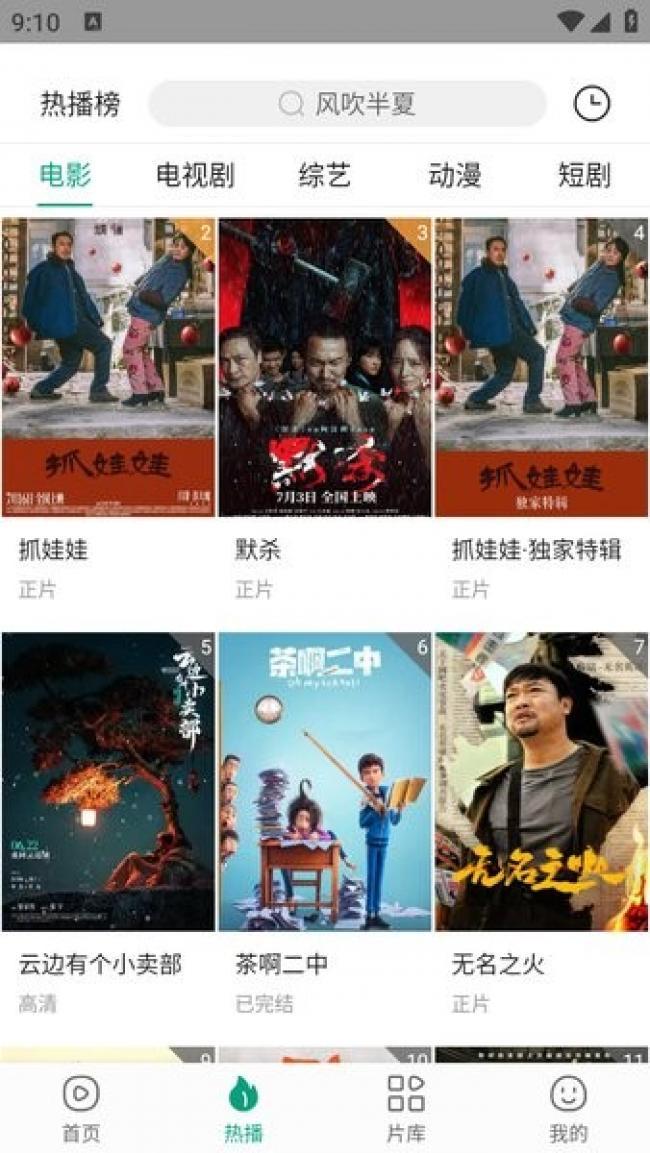Open the 茶啊二中 poster
The height and width of the screenshot is (1153, 650).
click(x=325, y=782)
